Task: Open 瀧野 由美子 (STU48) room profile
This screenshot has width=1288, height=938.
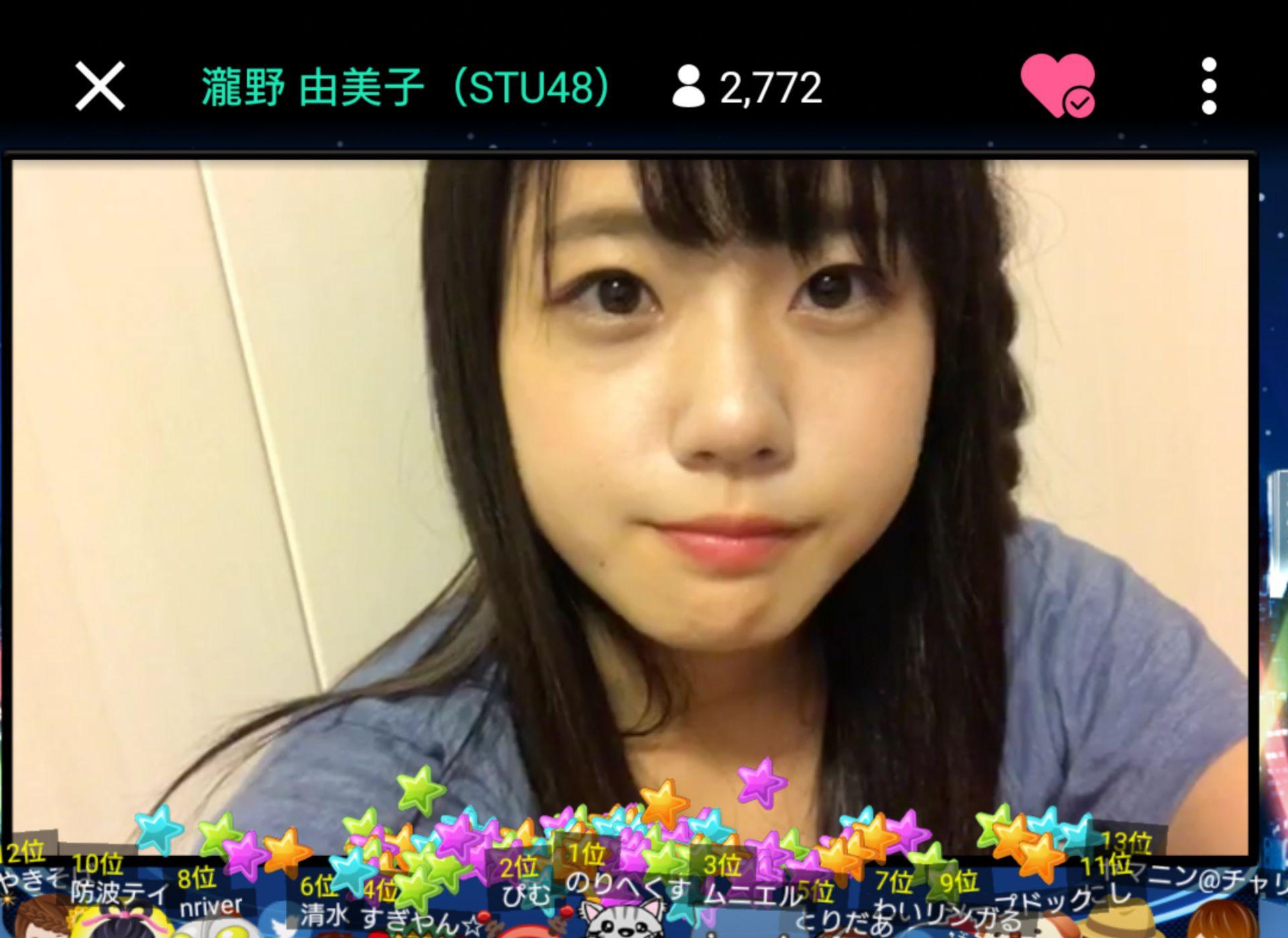Action: pos(405,87)
